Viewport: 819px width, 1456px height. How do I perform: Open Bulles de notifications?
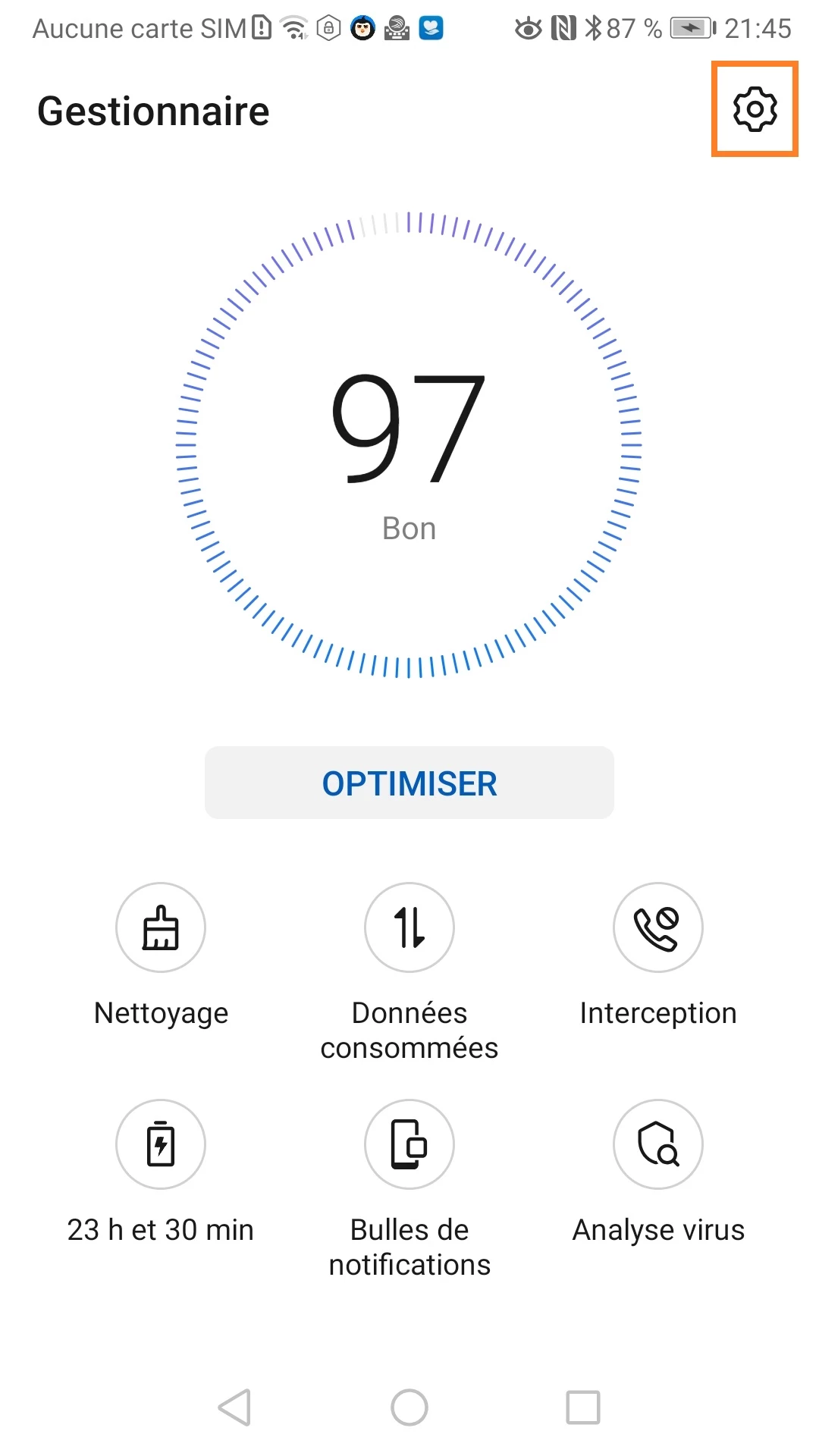pyautogui.click(x=409, y=1145)
